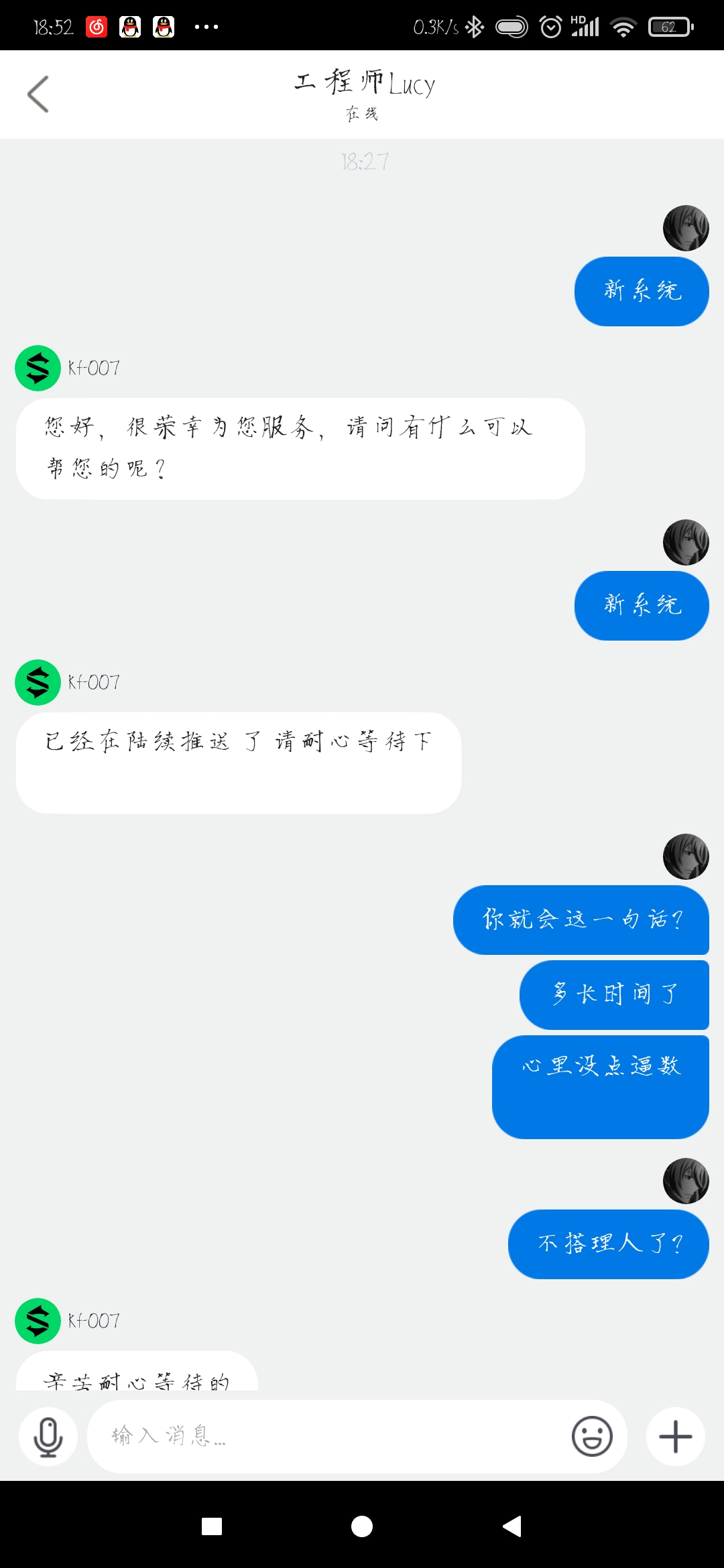Open recent apps from navigation bar
Screen dimensions: 724x1568
coord(212,1526)
